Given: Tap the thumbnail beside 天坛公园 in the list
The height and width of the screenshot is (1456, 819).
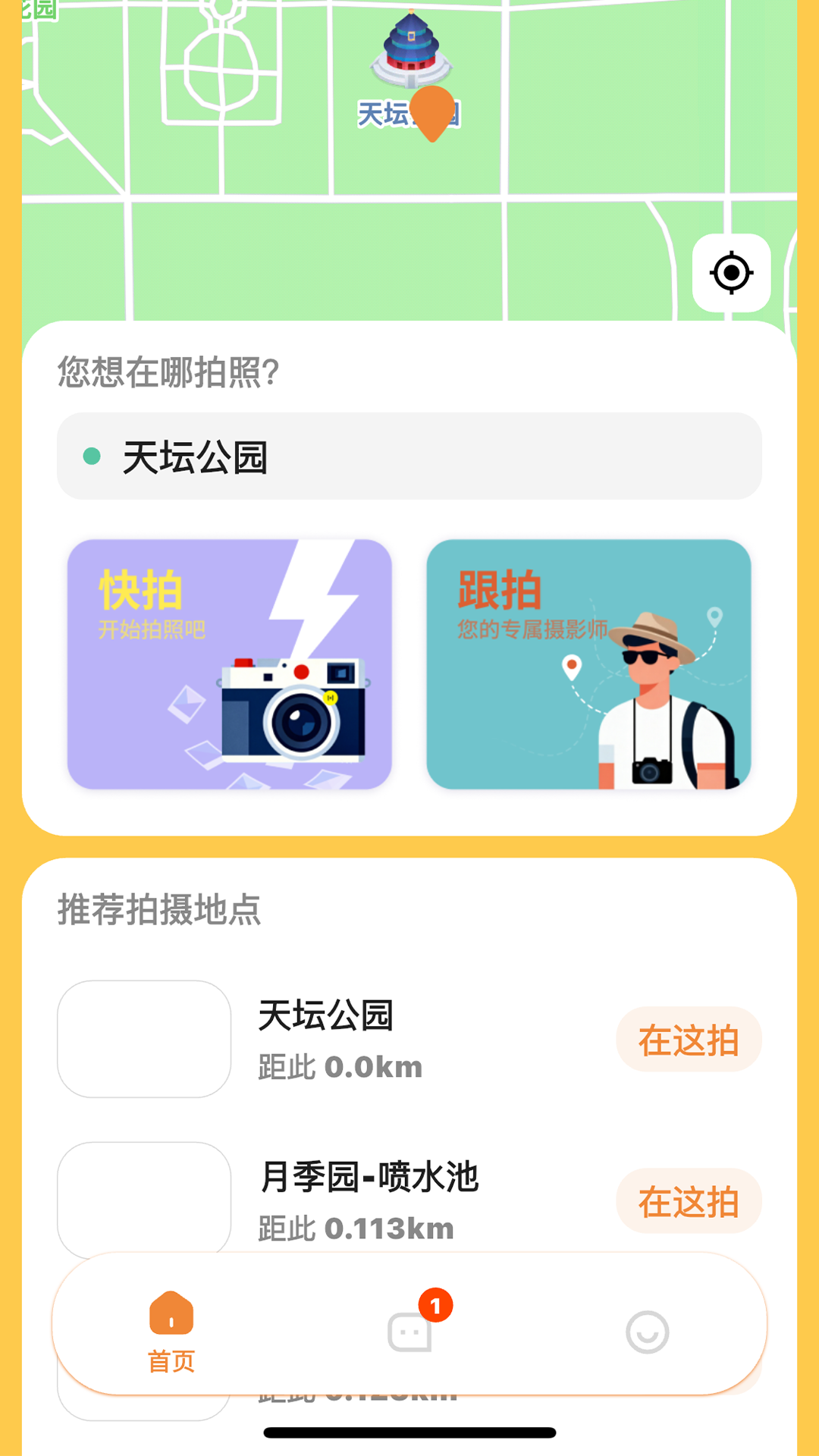Looking at the screenshot, I should 143,1040.
